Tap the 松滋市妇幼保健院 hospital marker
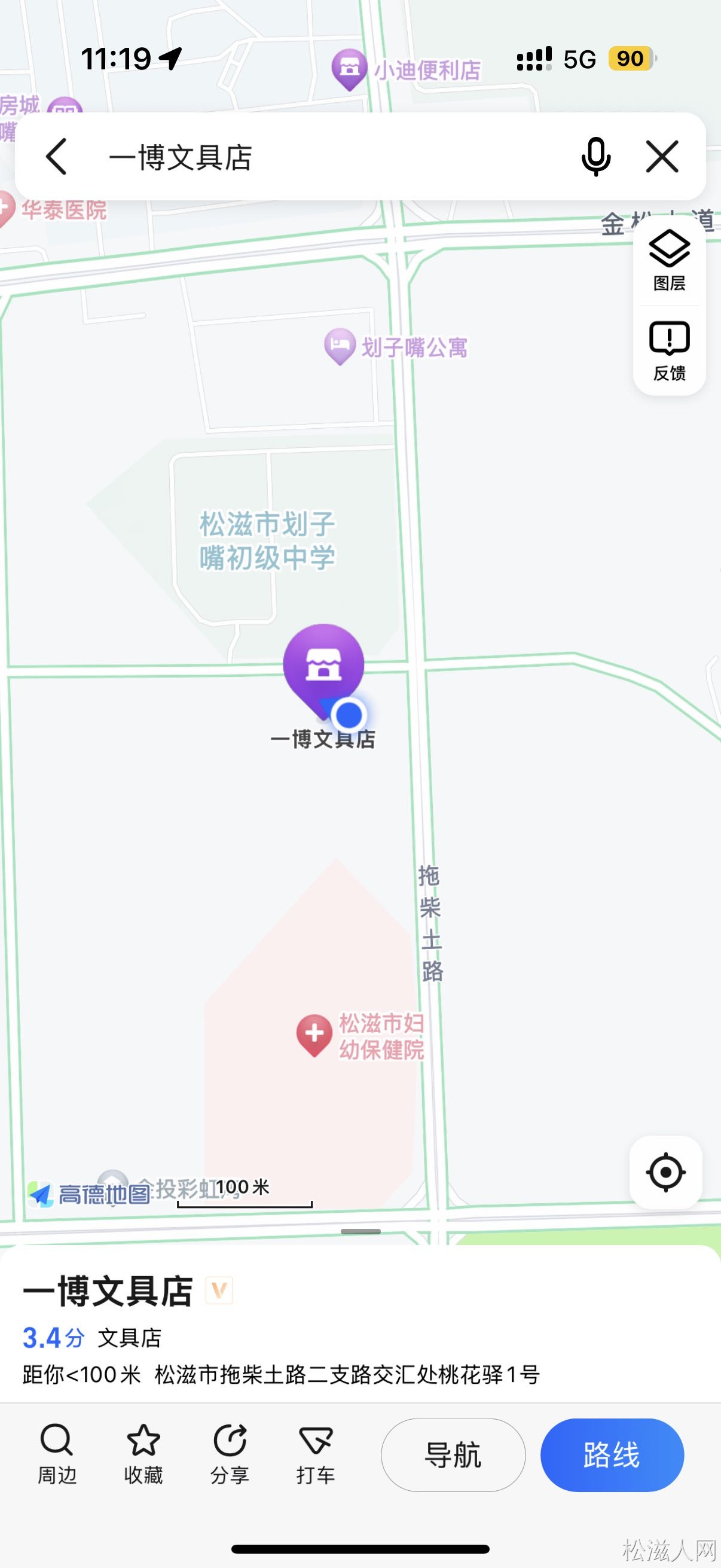This screenshot has height=1568, width=721. (314, 1033)
